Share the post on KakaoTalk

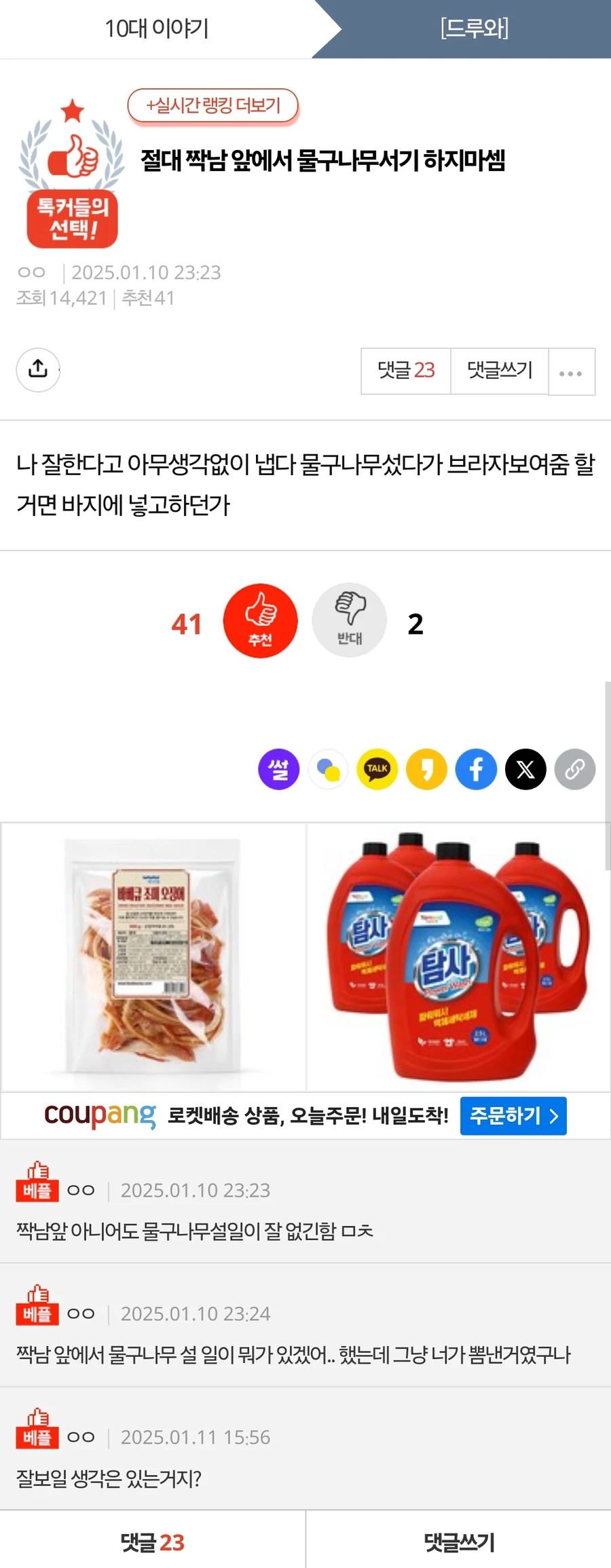(377, 769)
